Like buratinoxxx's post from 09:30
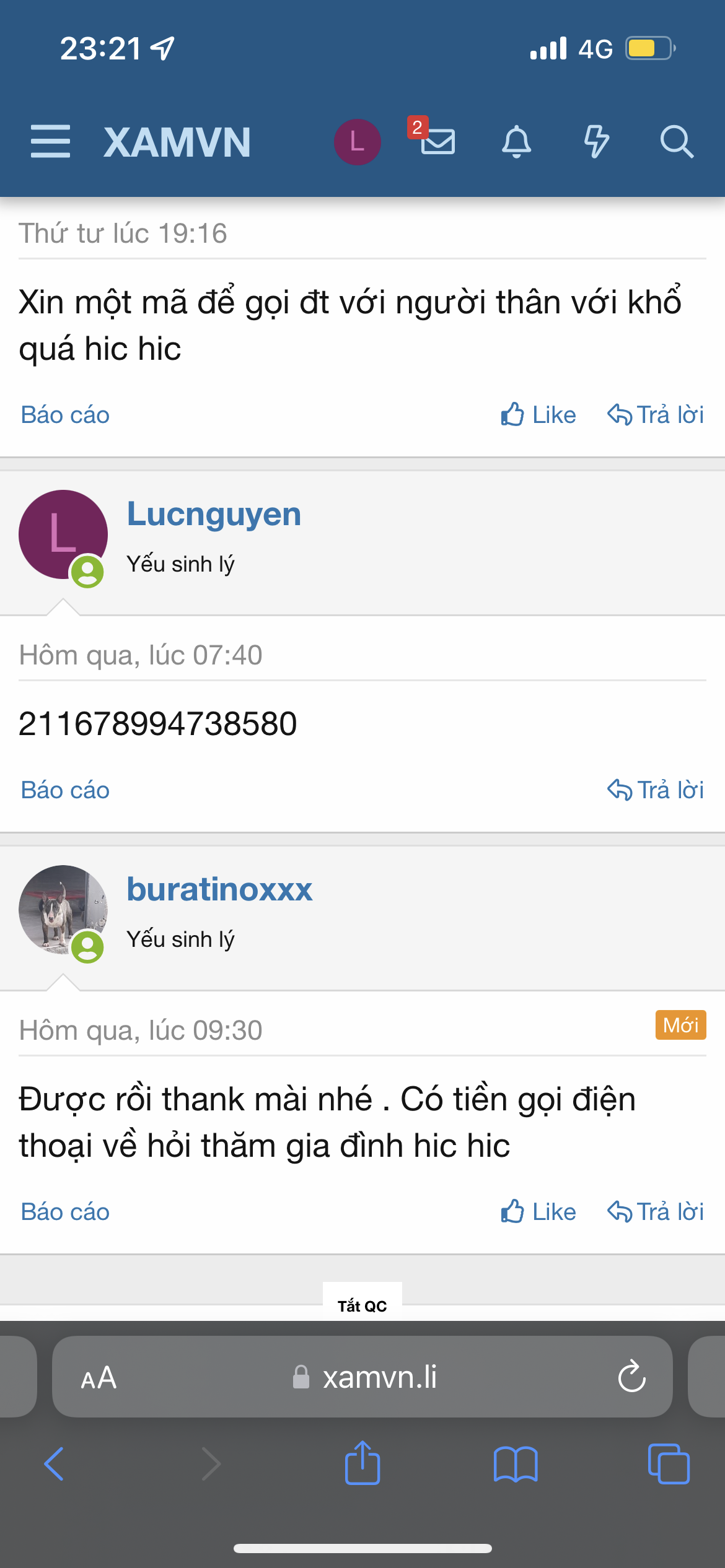Screen dimensions: 725x1568 click(538, 1212)
